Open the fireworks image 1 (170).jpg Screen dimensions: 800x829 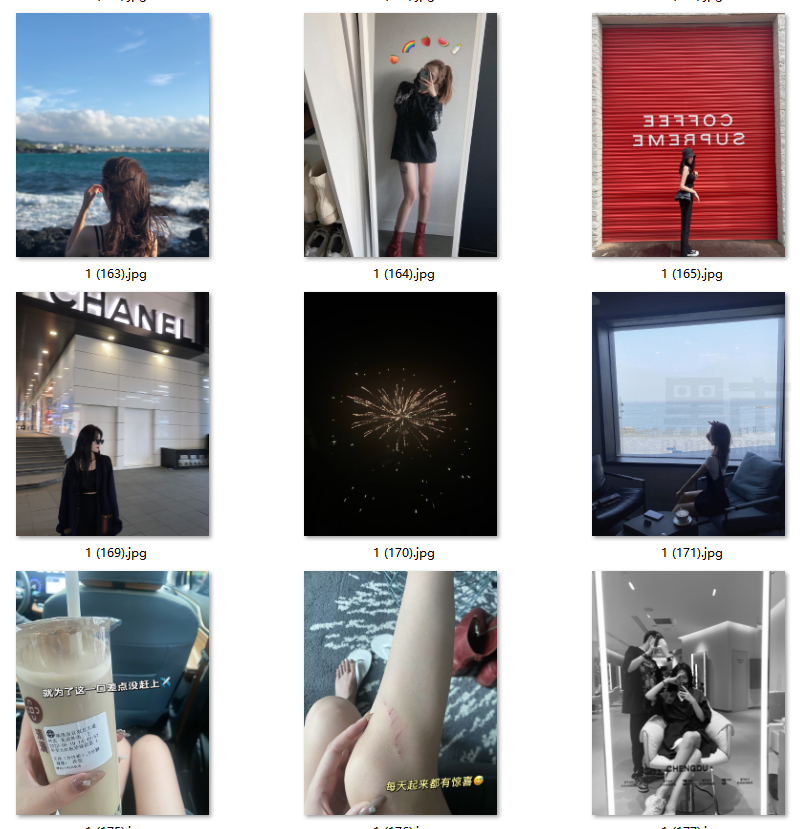coord(400,414)
